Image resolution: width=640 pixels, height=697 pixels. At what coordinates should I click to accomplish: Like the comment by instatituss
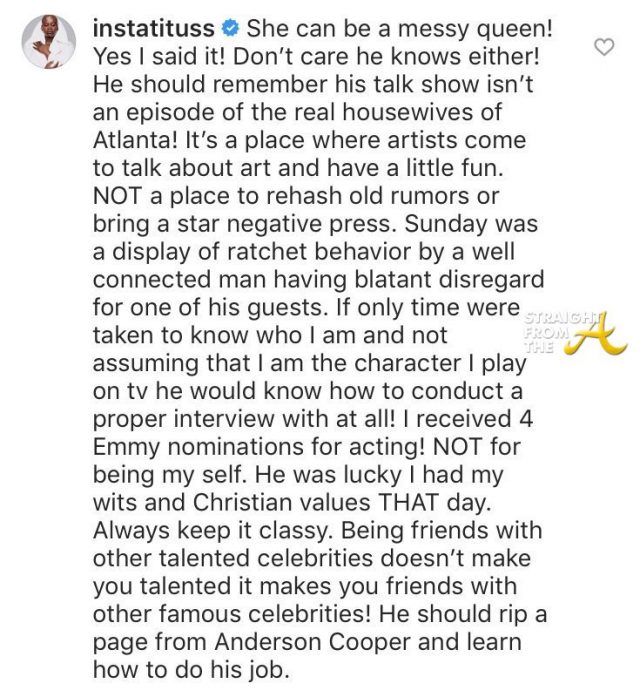602,46
